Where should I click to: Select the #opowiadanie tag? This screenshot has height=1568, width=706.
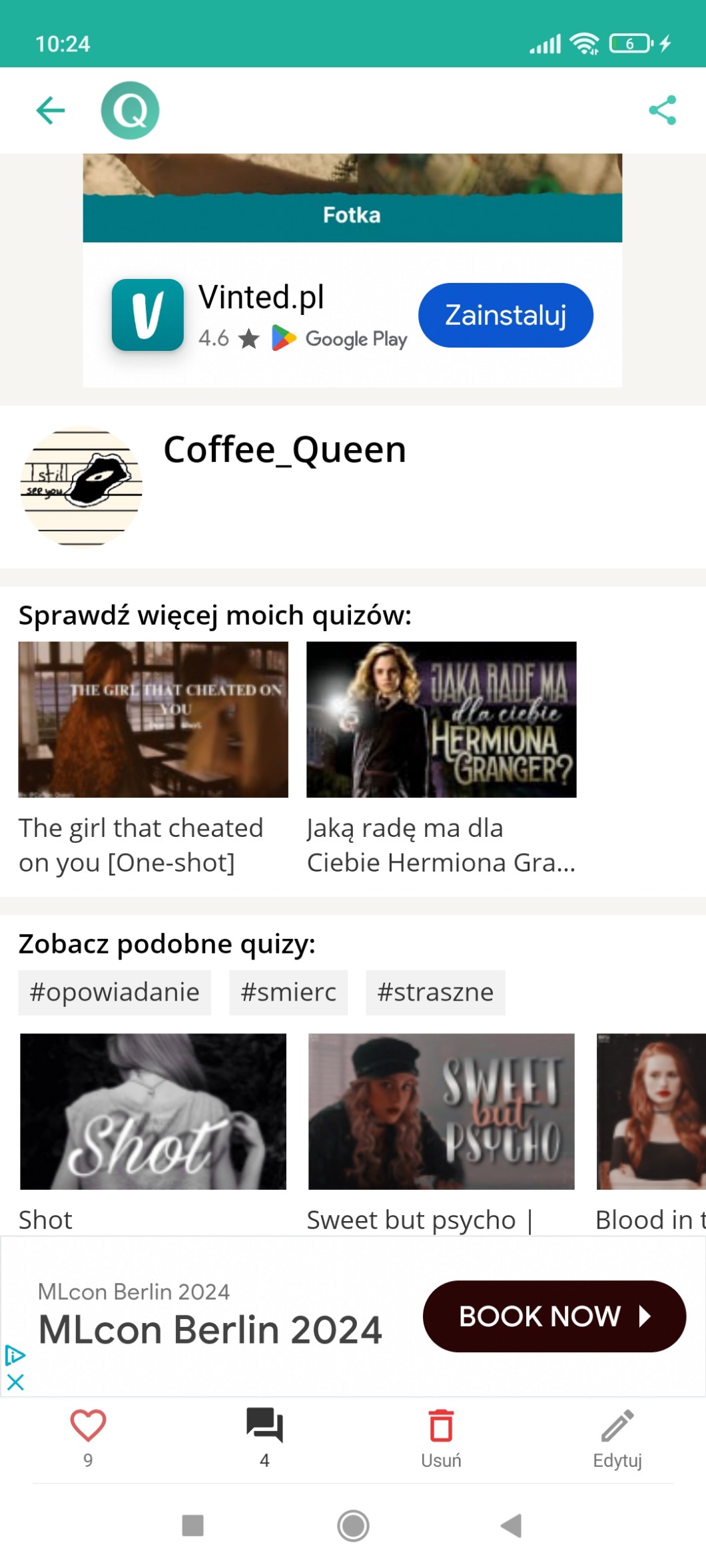coord(115,992)
